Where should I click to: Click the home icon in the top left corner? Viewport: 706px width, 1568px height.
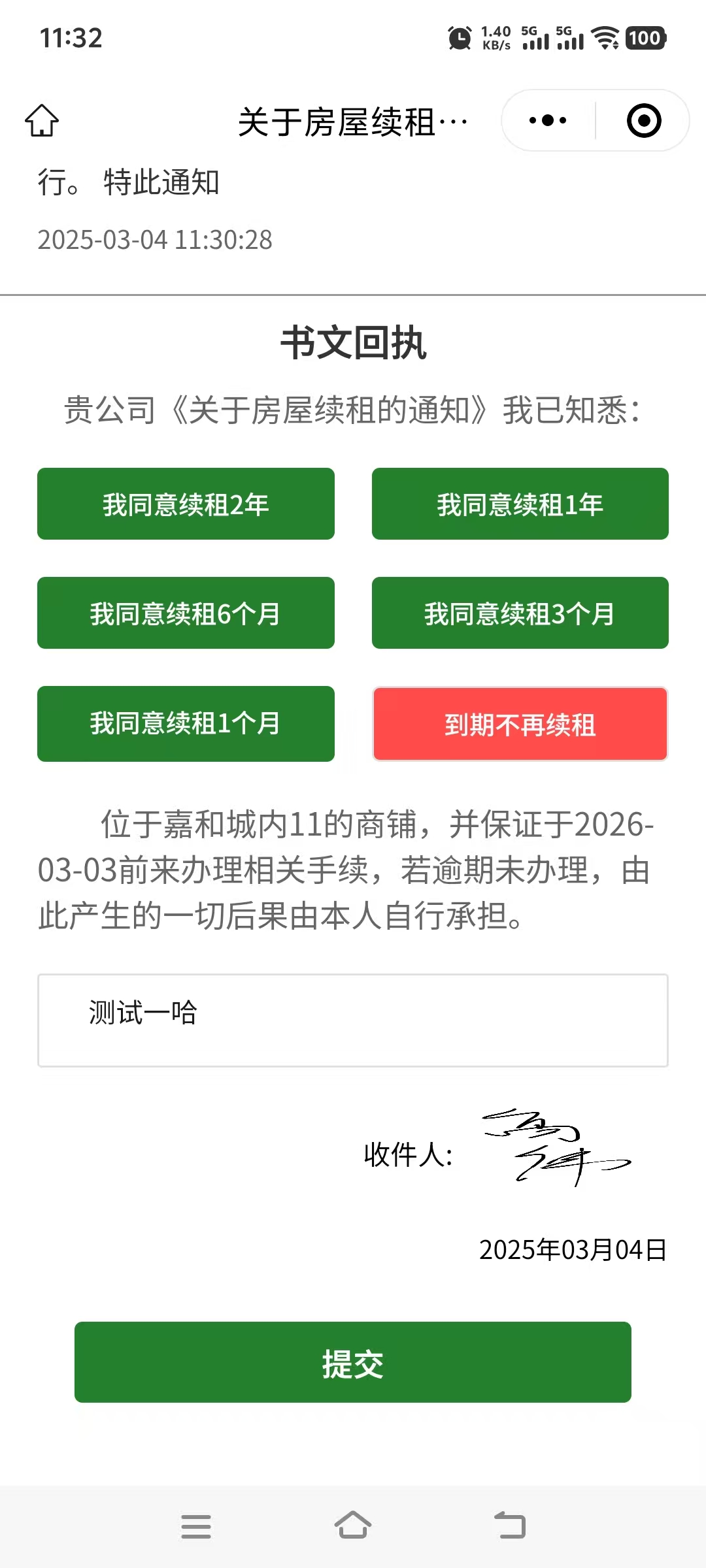(44, 121)
